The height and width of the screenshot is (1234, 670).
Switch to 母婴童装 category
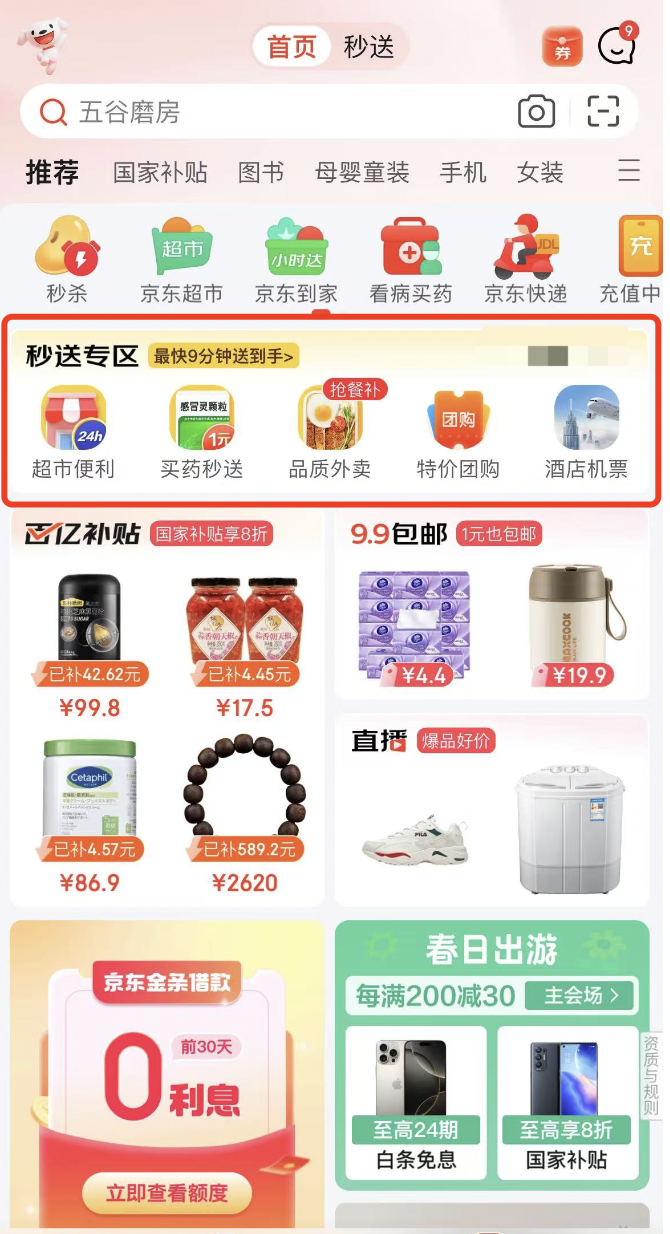[x=362, y=172]
